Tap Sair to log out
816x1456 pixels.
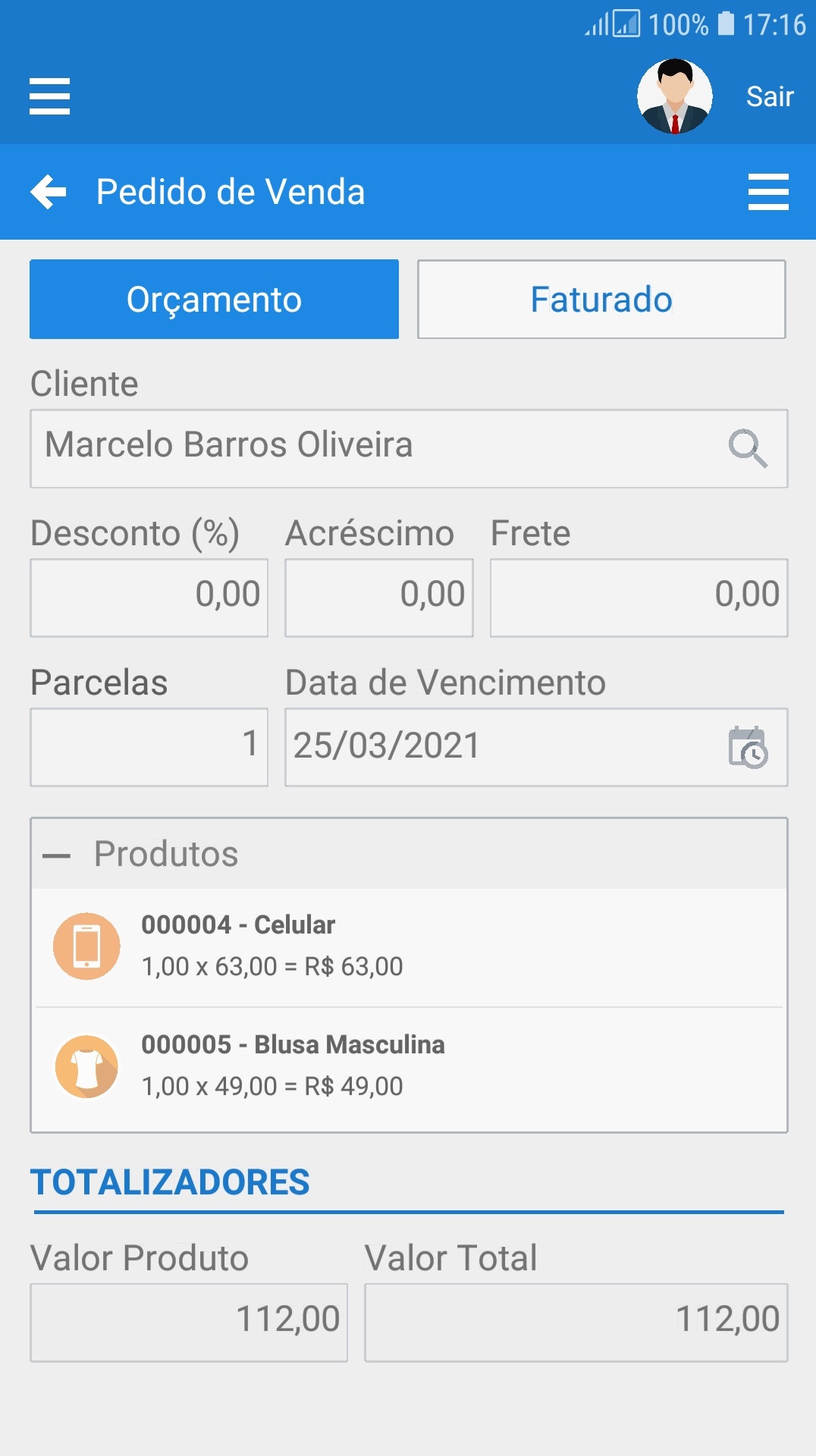769,96
